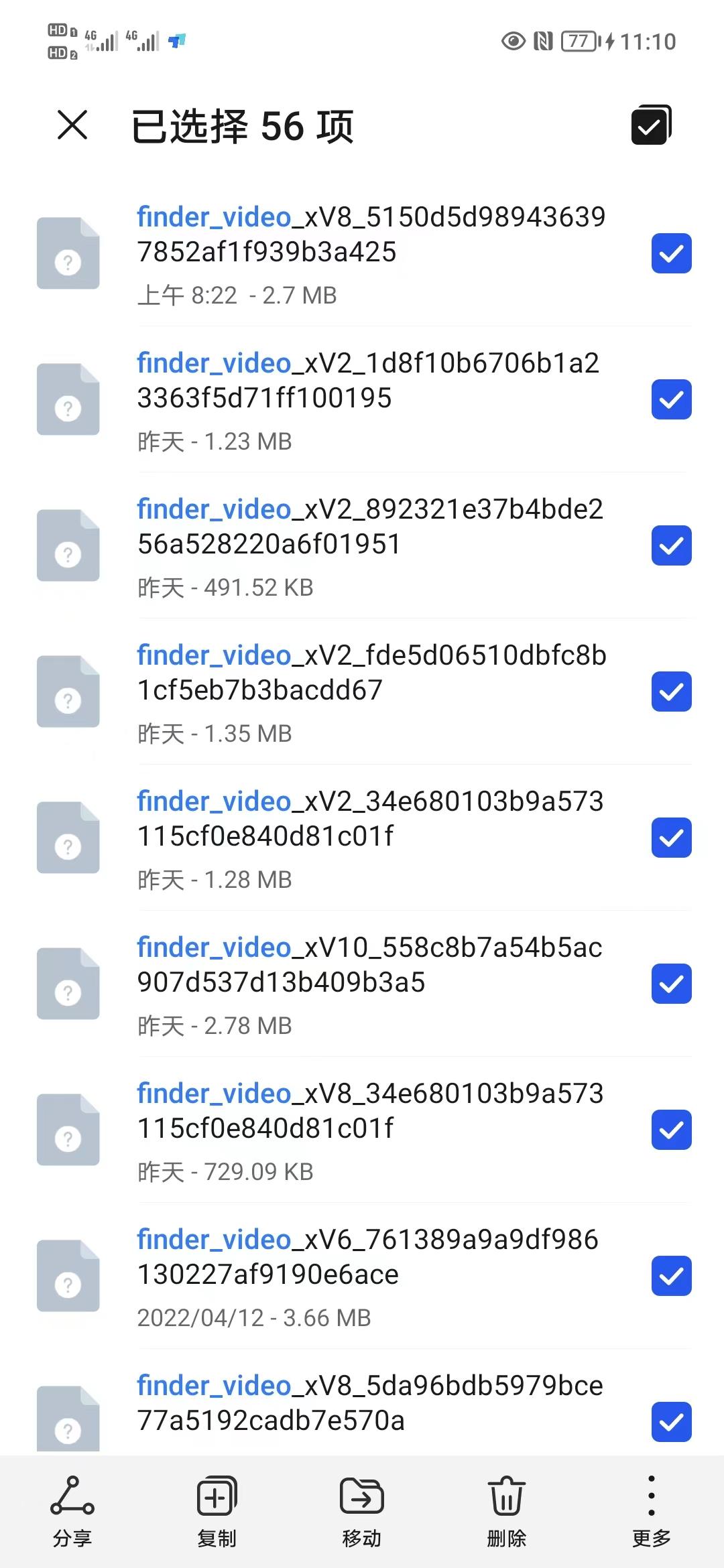Uncheck the 491.52 KB file's checkbox
The height and width of the screenshot is (1568, 724).
(671, 545)
